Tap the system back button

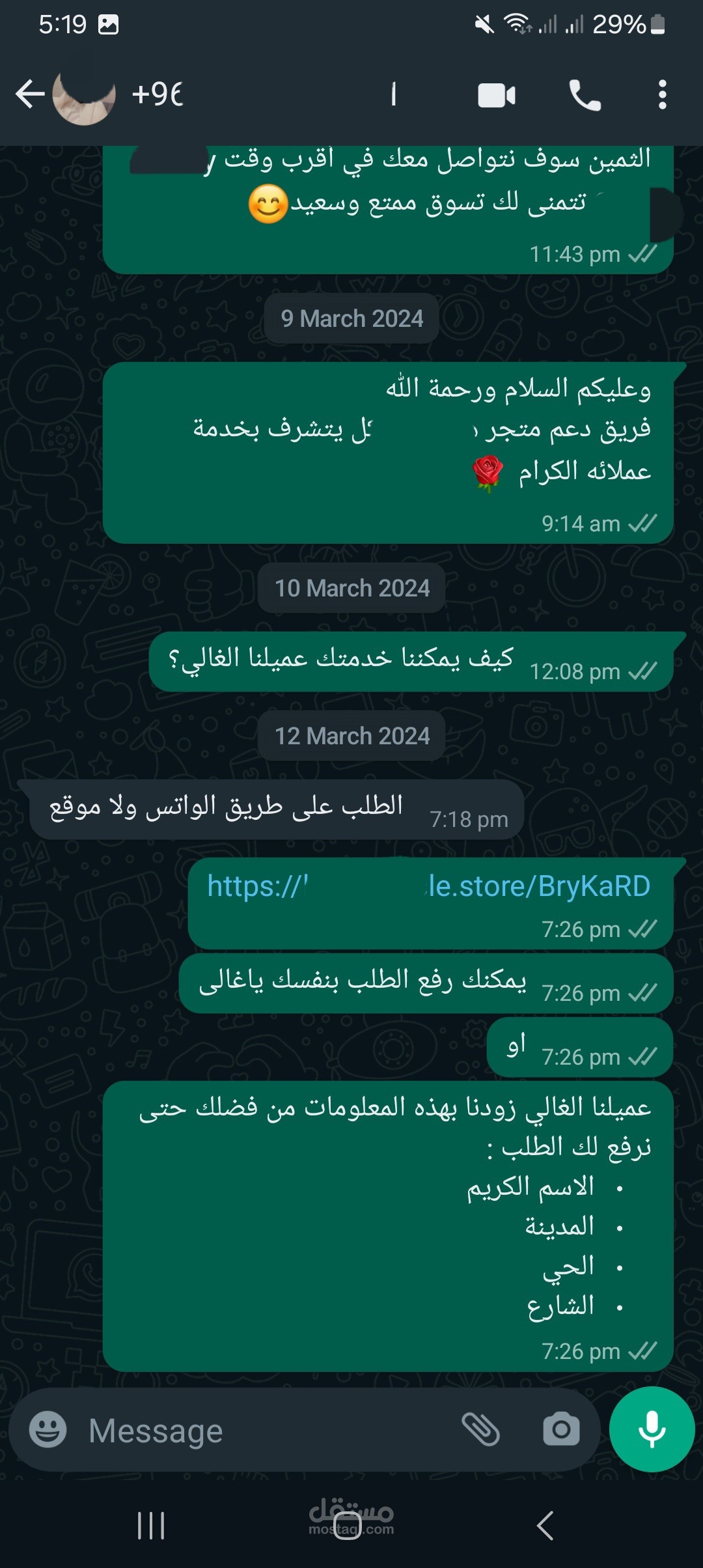tap(545, 1526)
